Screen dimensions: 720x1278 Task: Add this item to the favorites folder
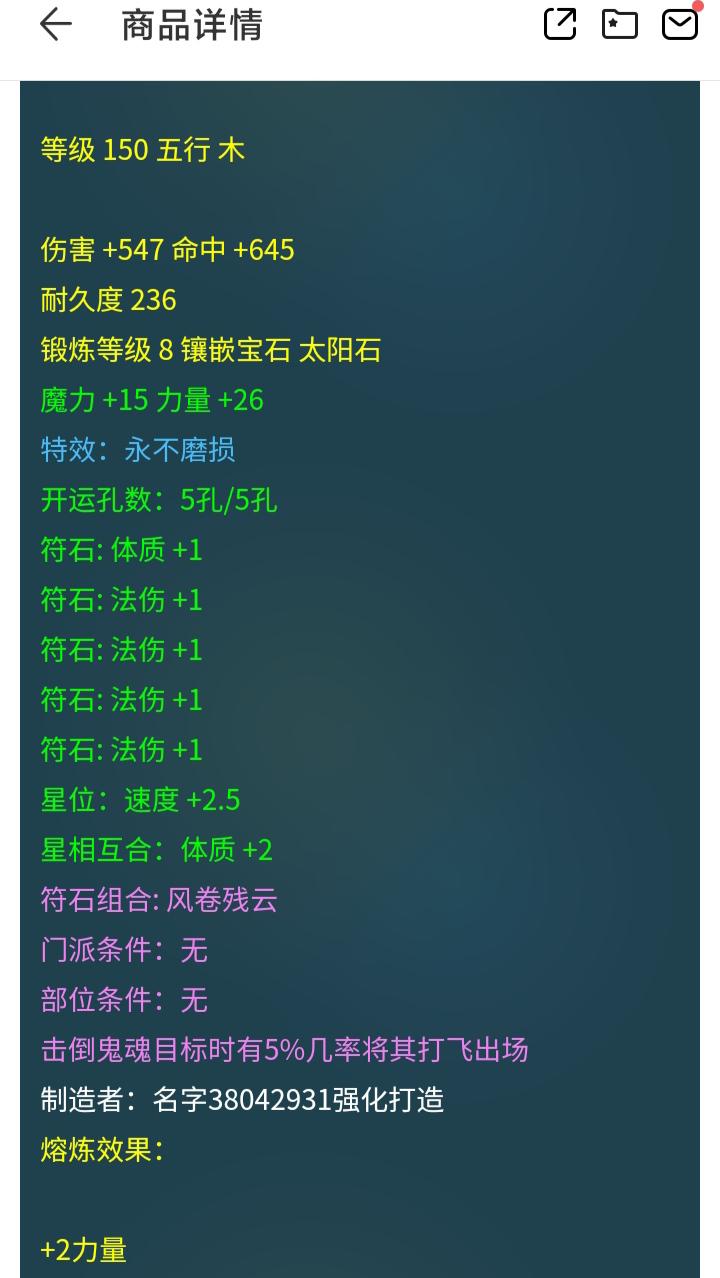(x=620, y=25)
